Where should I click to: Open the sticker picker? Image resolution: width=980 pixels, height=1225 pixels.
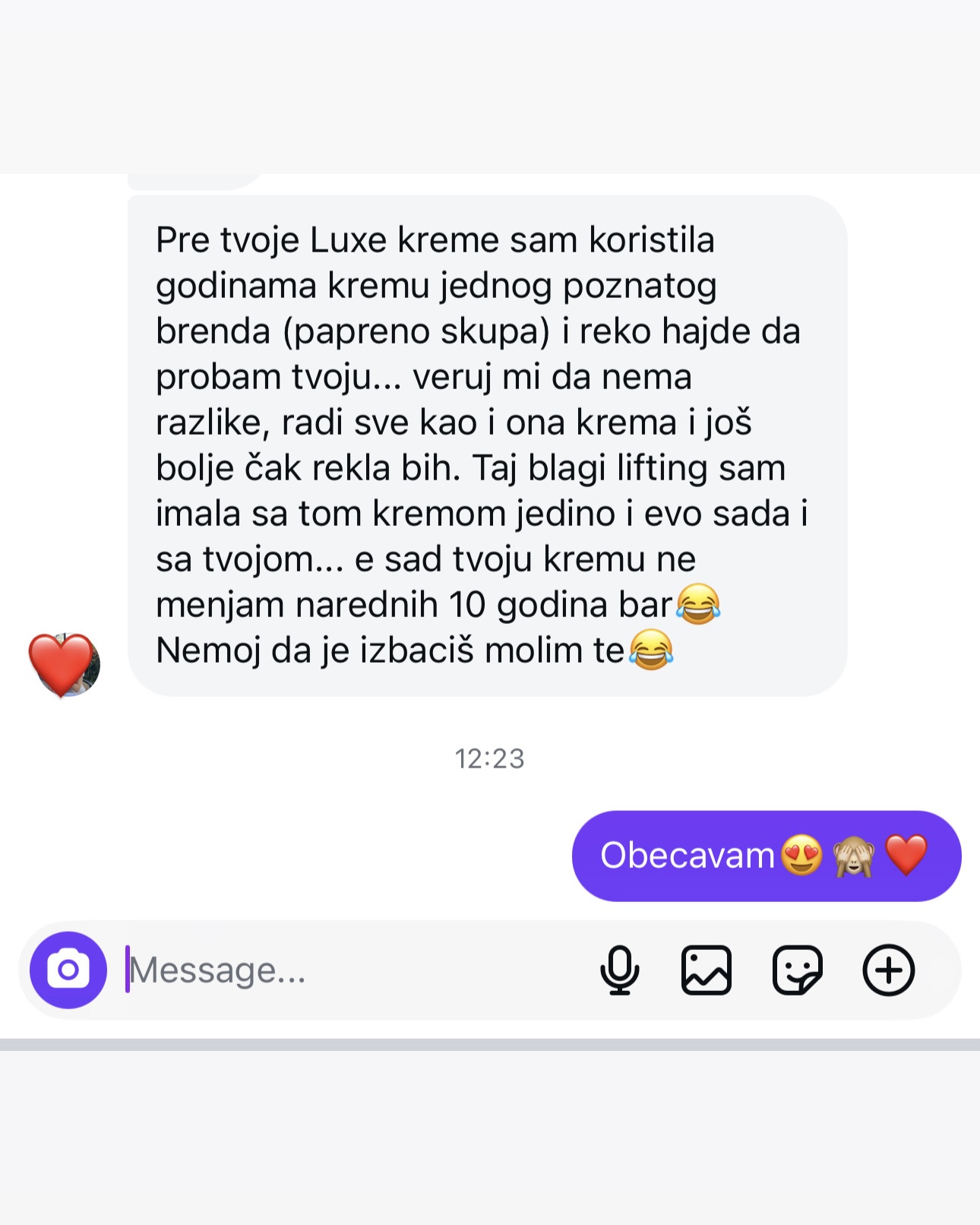[797, 970]
